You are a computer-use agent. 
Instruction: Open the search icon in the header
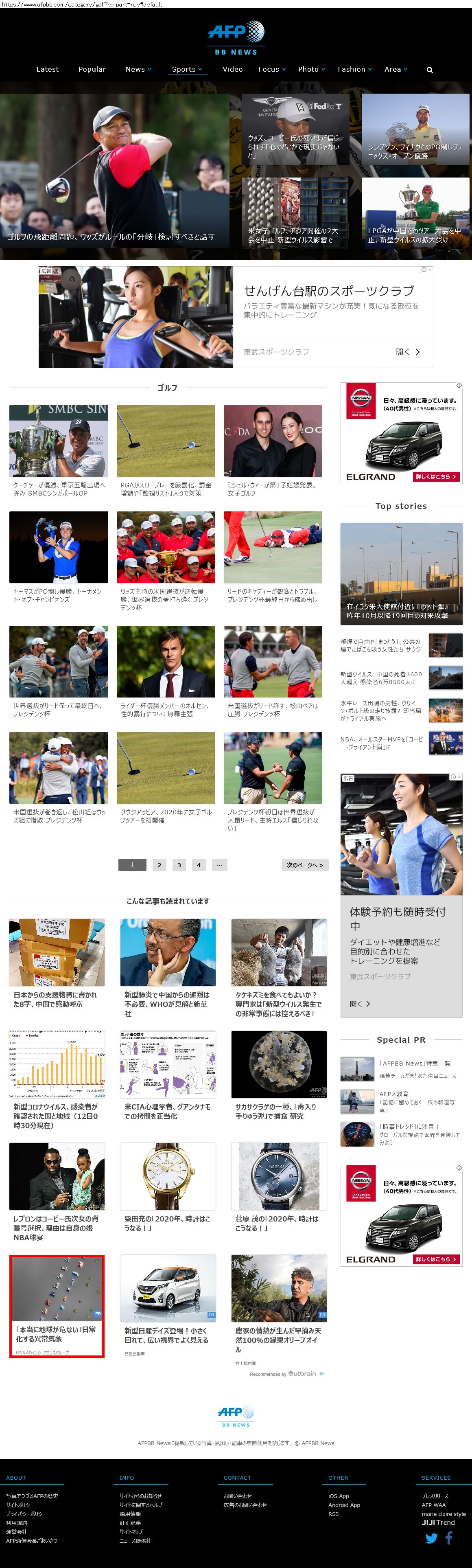click(x=429, y=70)
